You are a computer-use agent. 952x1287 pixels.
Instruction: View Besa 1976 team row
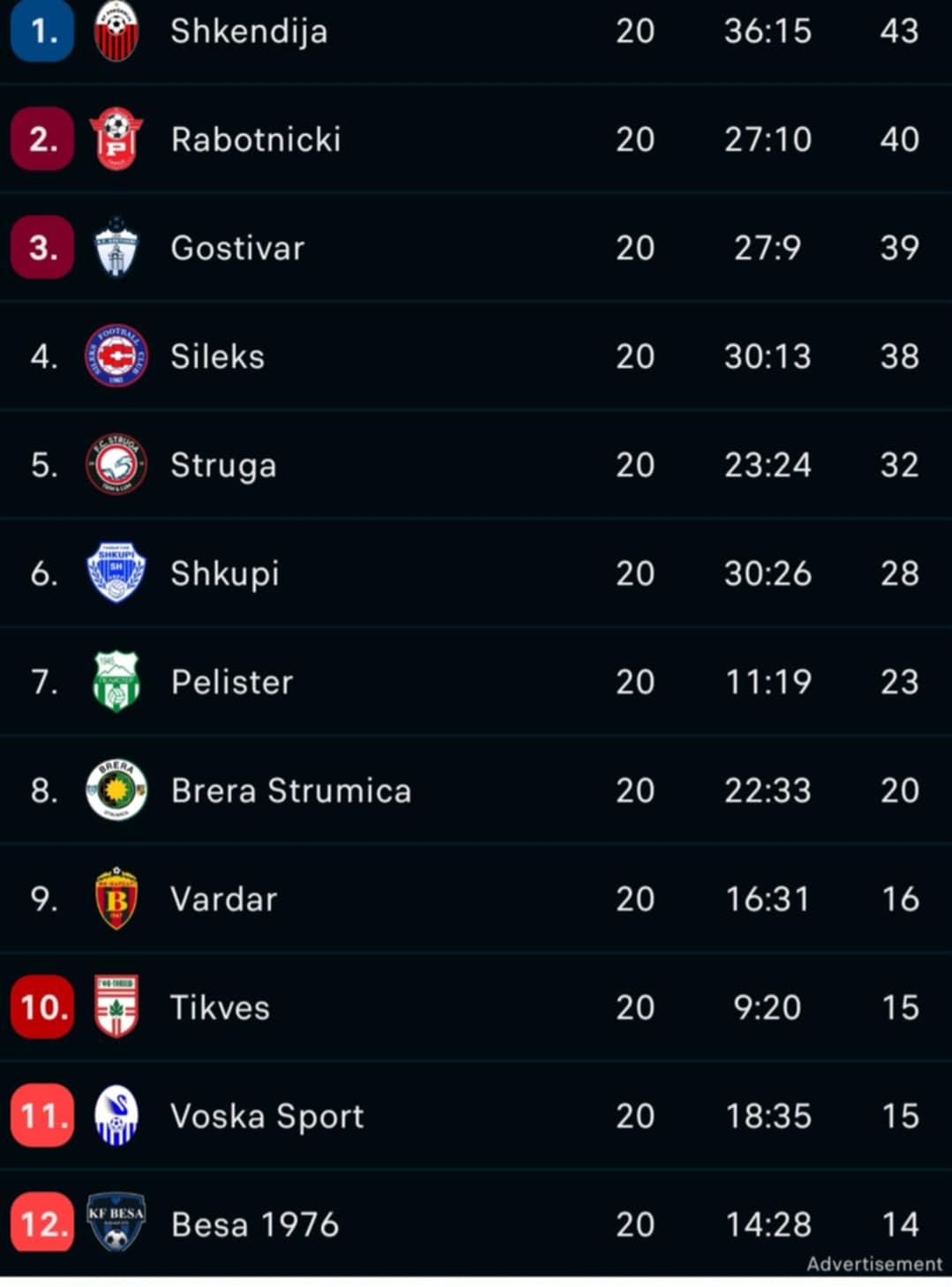tap(255, 1225)
